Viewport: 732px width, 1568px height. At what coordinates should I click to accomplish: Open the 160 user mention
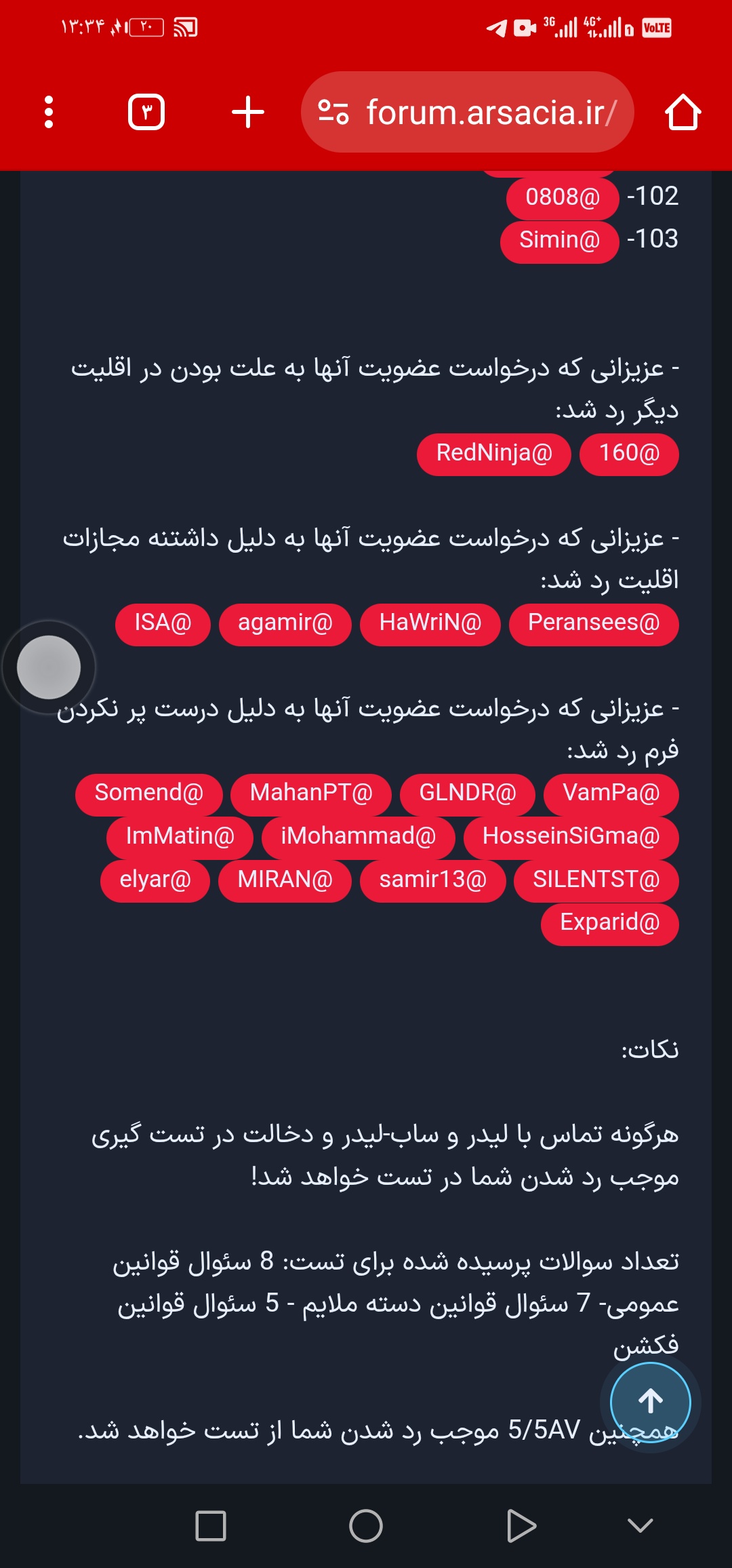pyautogui.click(x=630, y=453)
